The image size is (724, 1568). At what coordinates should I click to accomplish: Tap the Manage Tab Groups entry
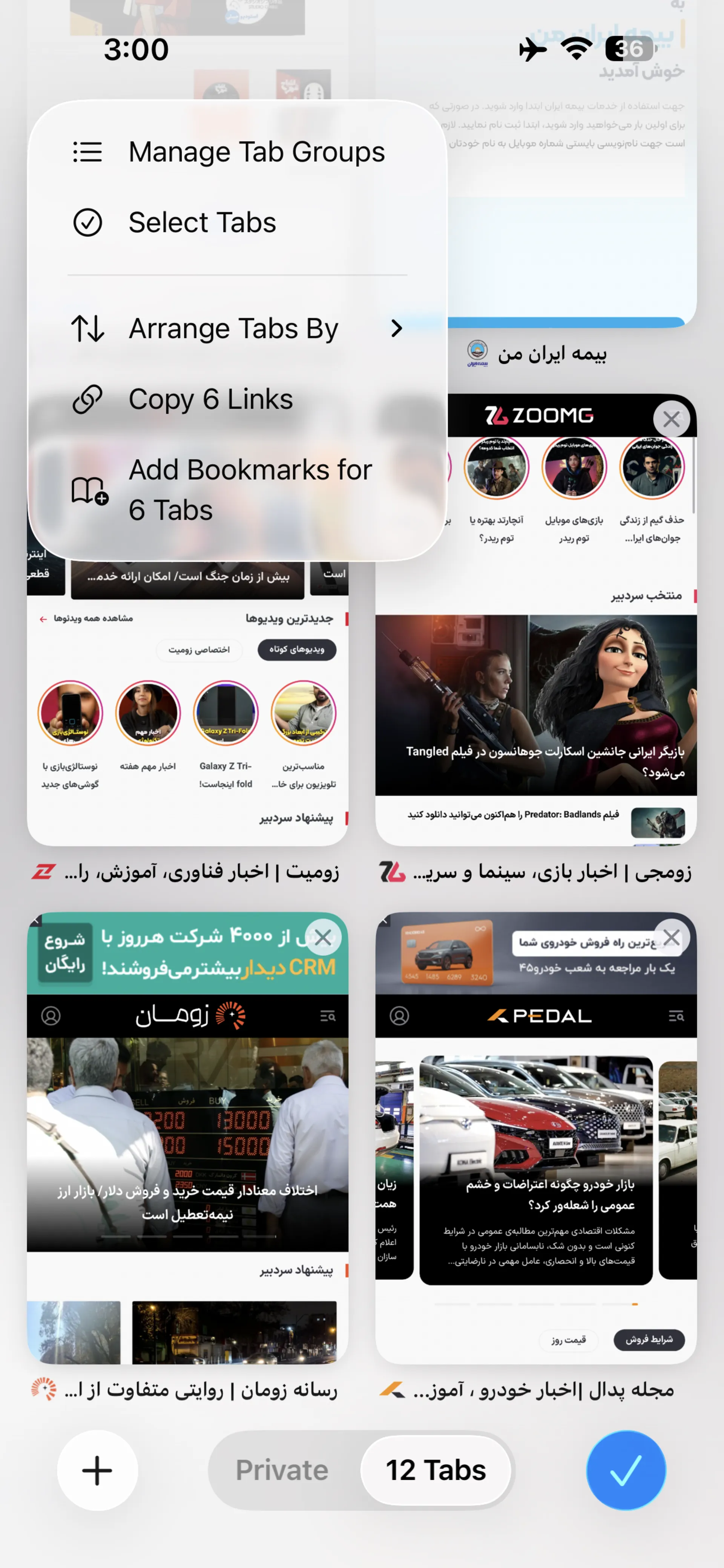click(256, 151)
